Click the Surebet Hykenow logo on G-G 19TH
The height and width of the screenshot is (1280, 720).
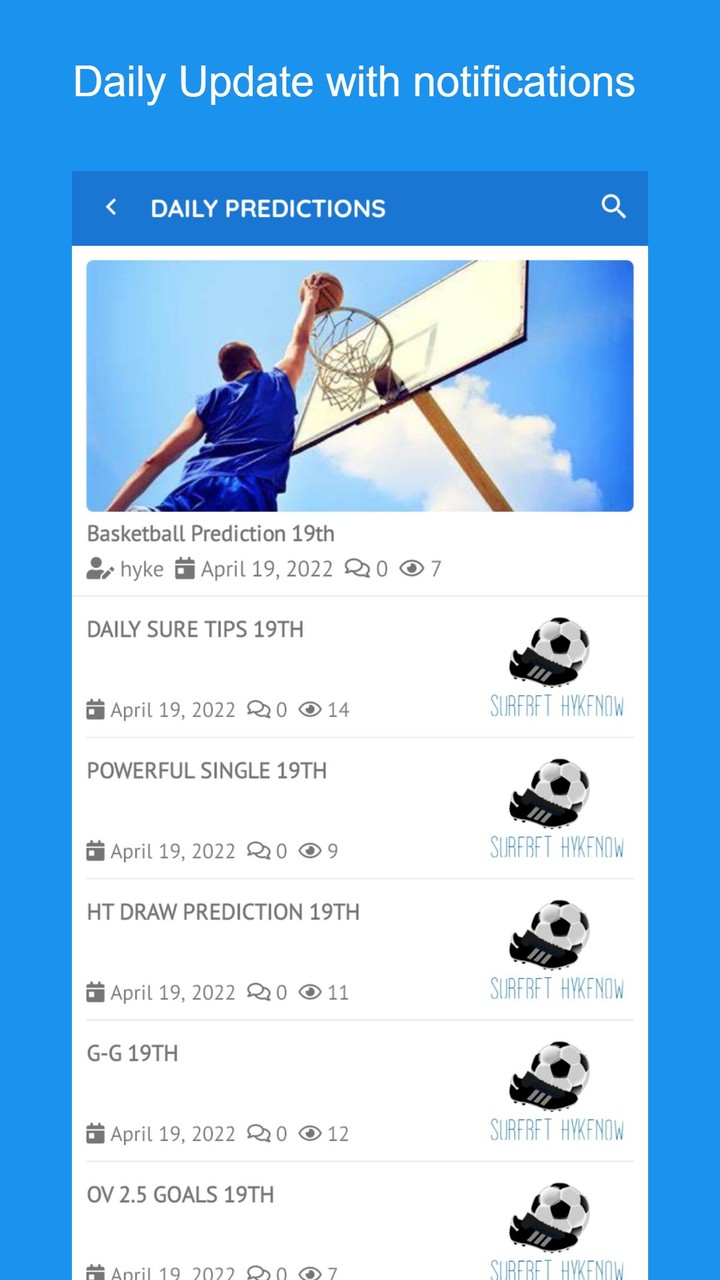(x=556, y=1089)
